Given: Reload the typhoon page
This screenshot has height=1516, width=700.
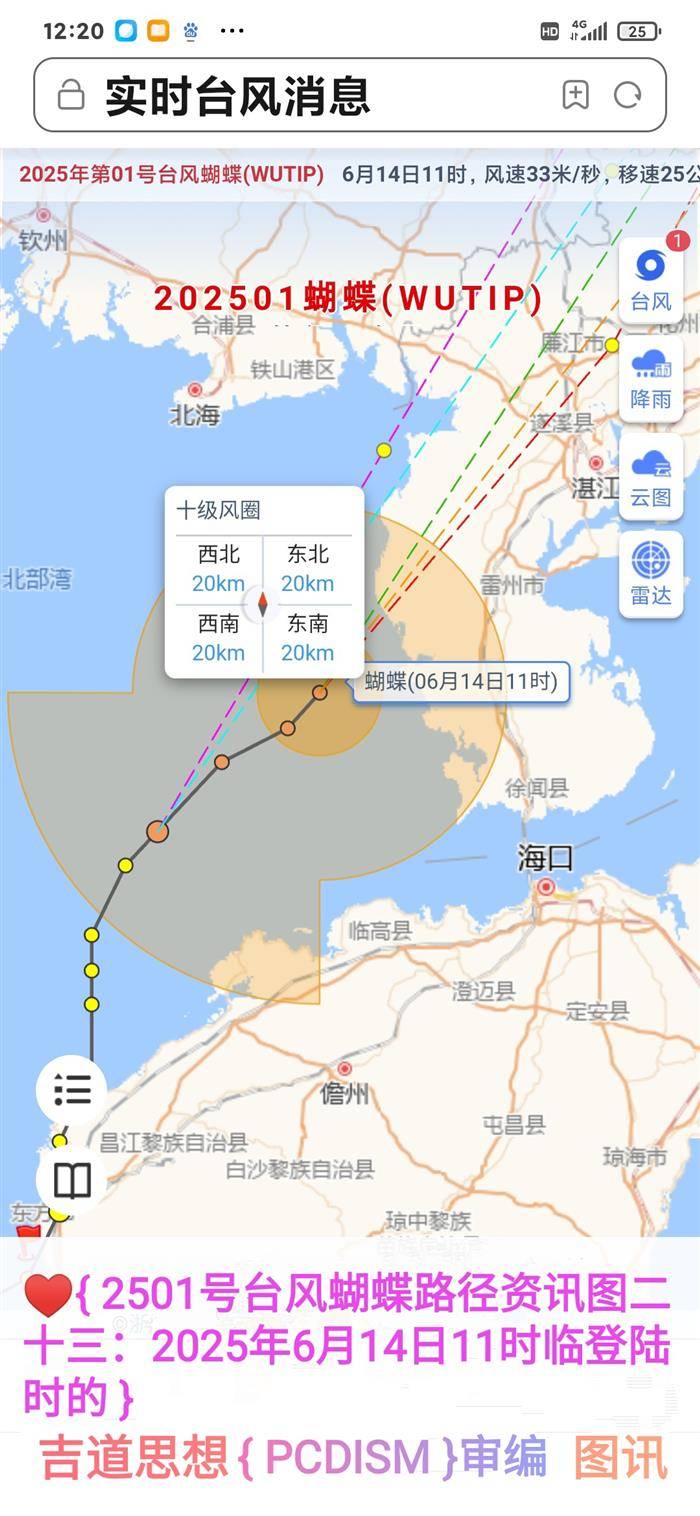Looking at the screenshot, I should [x=628, y=95].
